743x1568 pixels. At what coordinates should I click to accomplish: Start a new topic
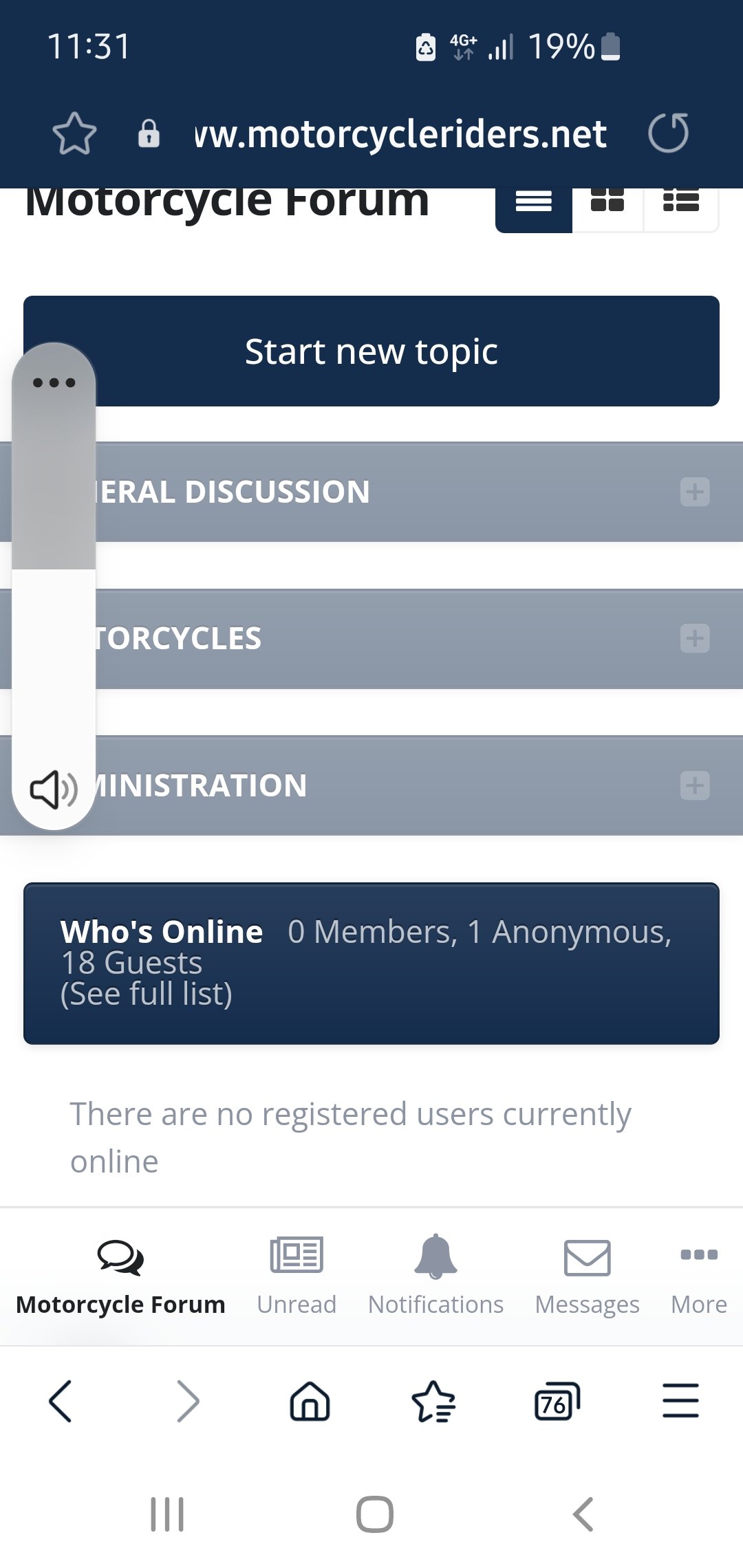[x=371, y=351]
